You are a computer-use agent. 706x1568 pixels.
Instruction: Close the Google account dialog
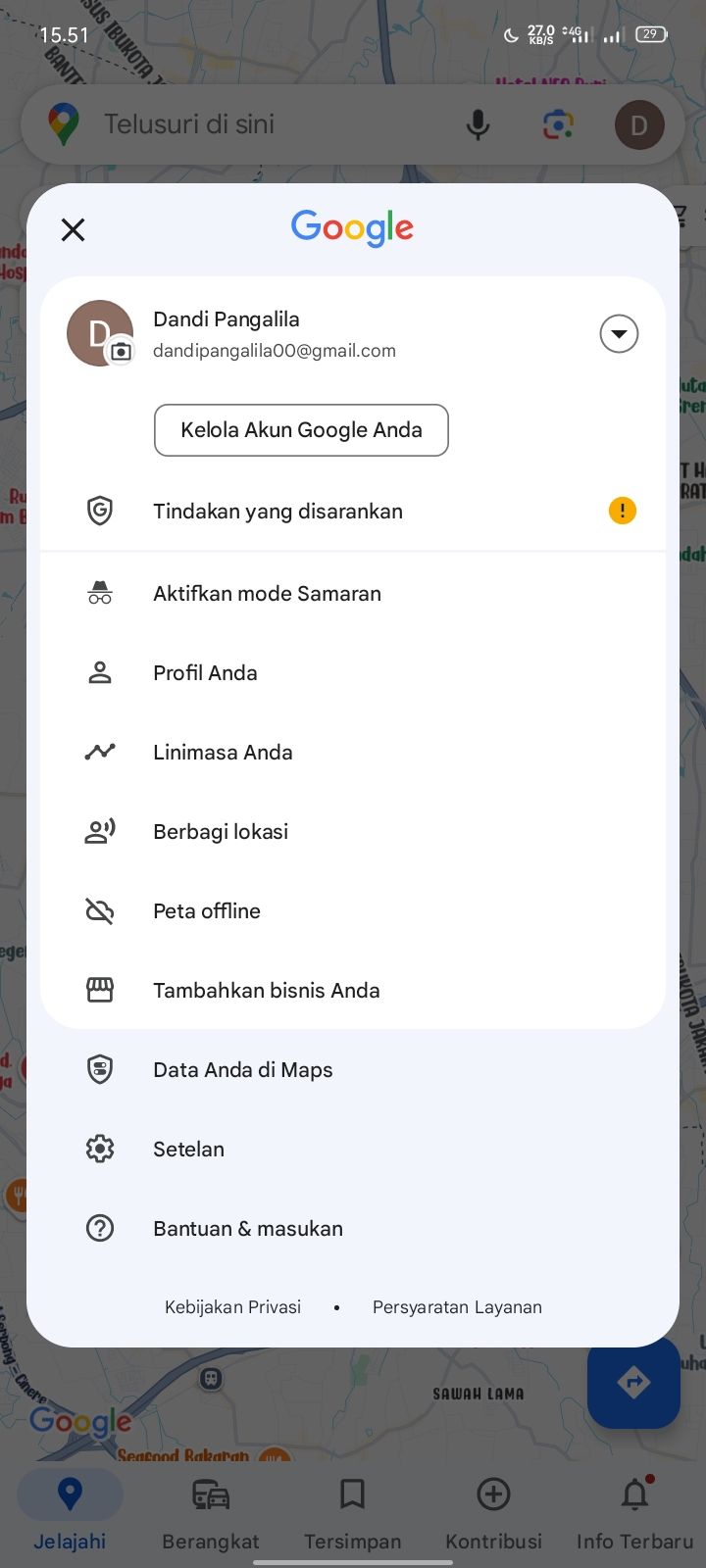[74, 230]
